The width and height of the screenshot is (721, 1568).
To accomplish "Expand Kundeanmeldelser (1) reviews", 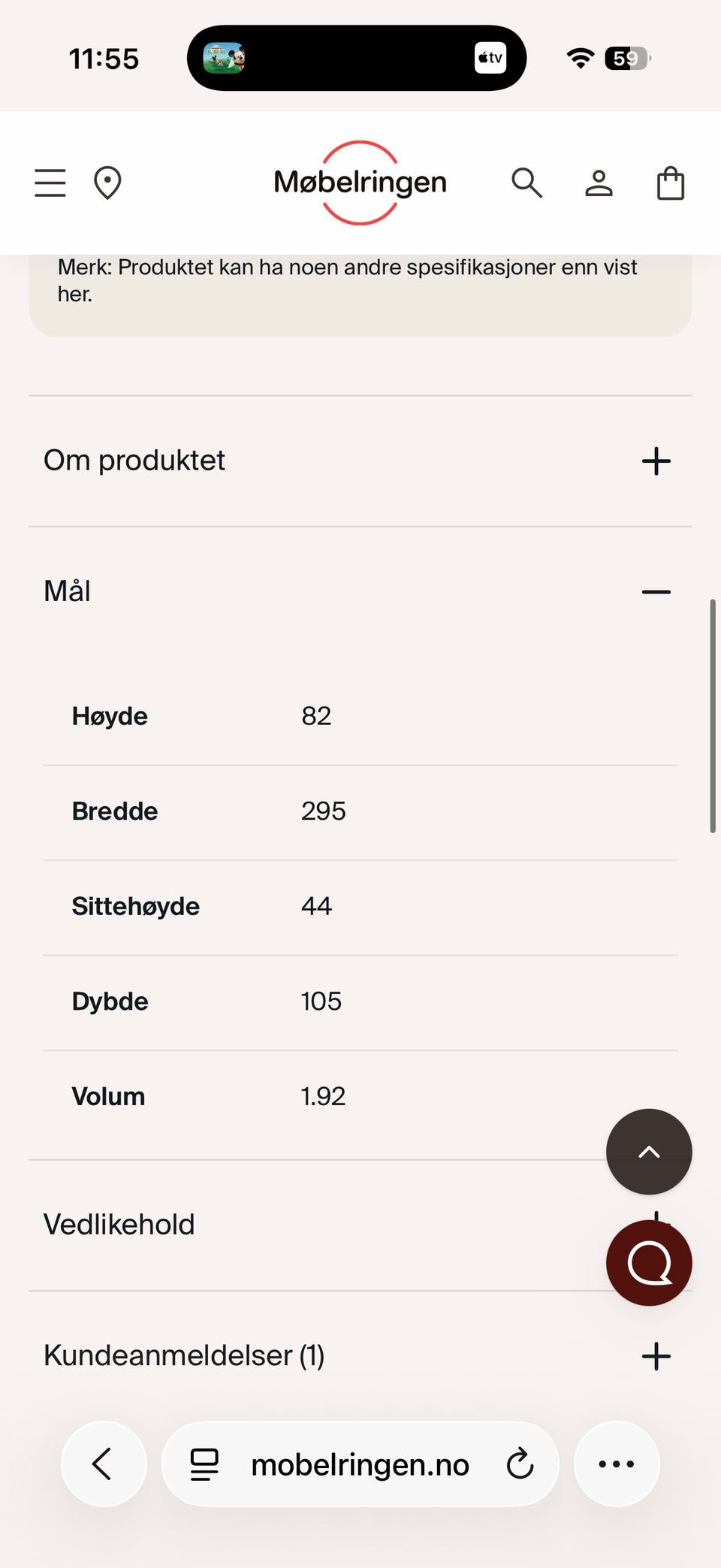I will tap(360, 1356).
